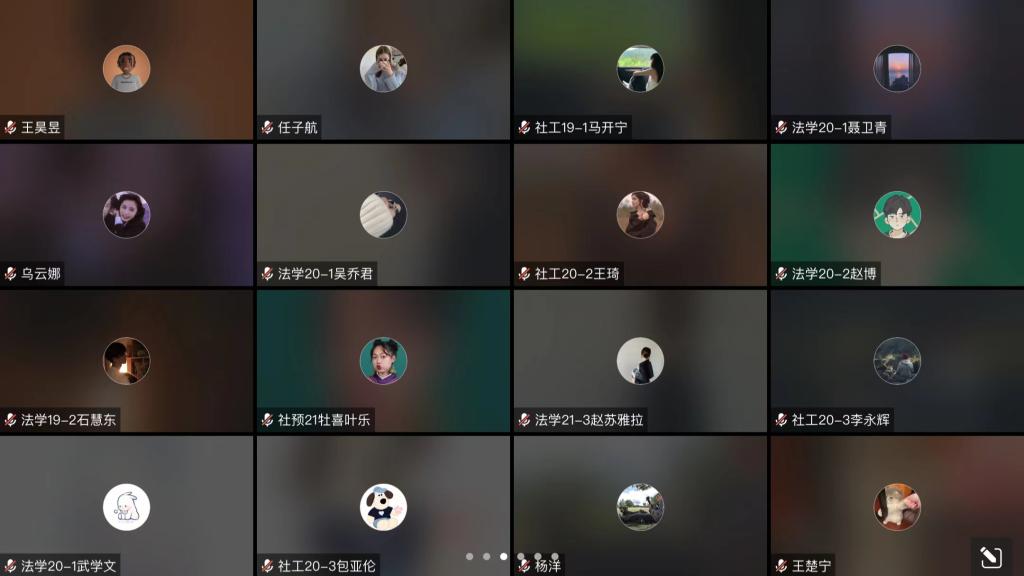
Task: Open the tile of 社工20-2王琦
Action: (640, 215)
